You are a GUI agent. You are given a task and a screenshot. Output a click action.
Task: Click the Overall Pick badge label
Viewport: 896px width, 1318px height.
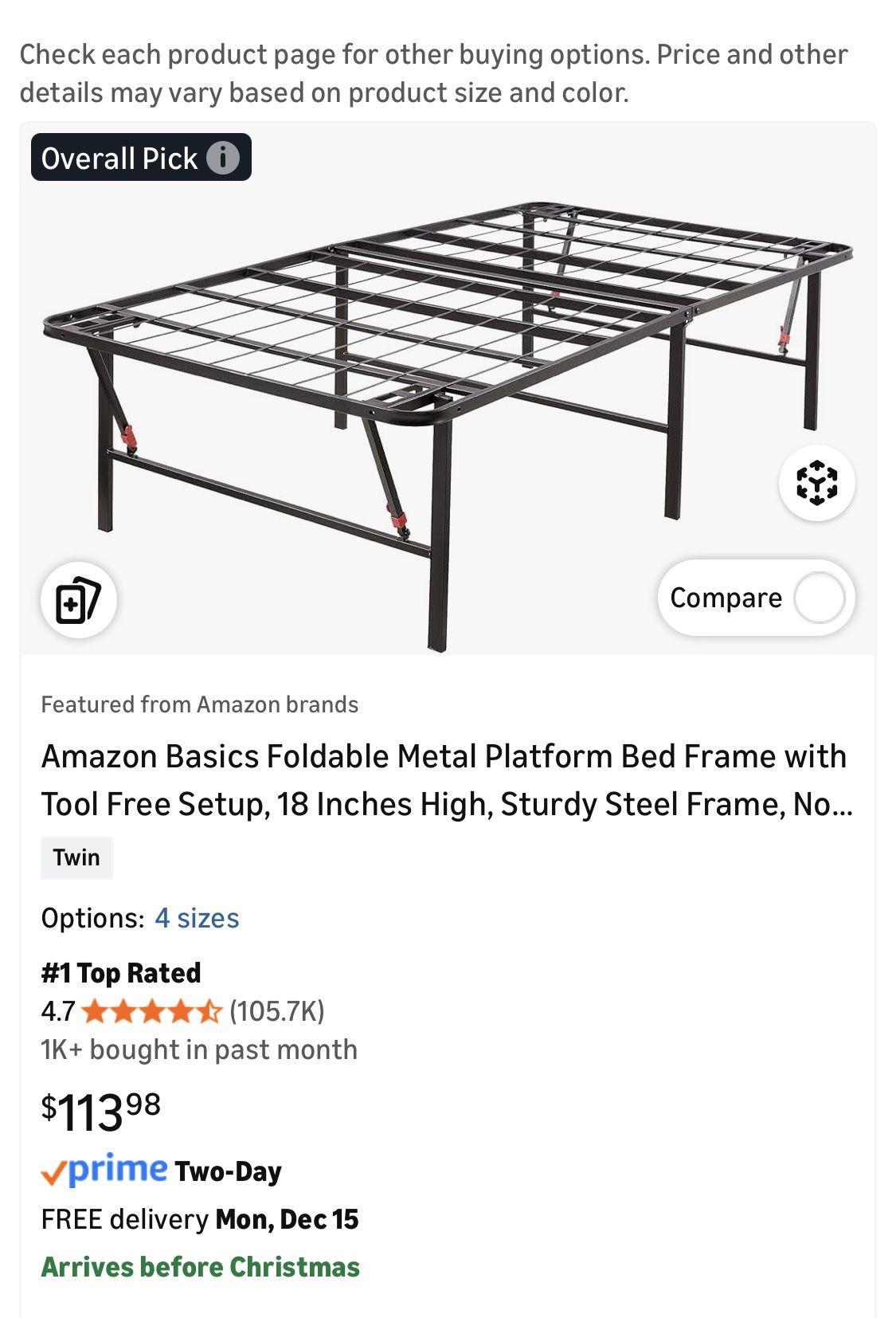tap(119, 158)
